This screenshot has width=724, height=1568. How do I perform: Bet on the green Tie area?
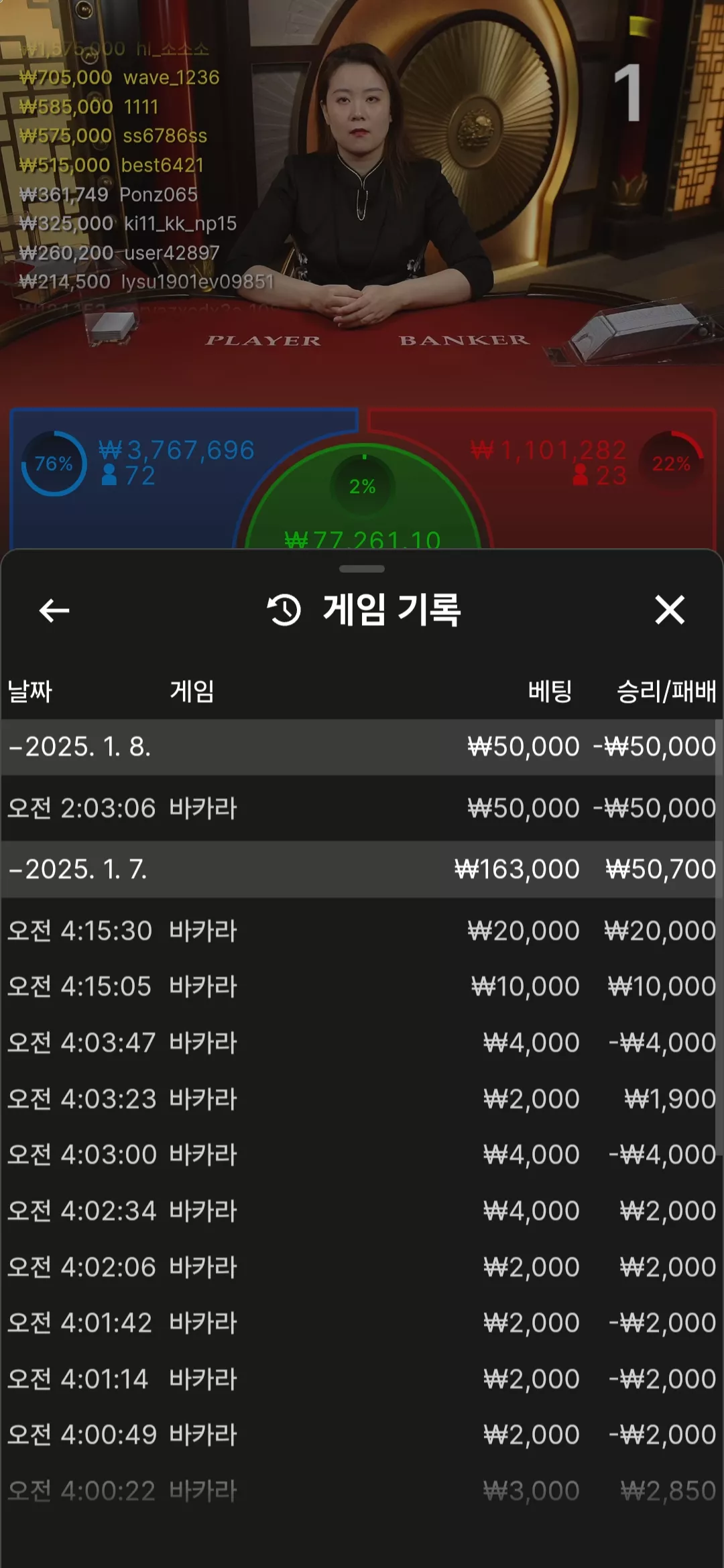coord(363,503)
